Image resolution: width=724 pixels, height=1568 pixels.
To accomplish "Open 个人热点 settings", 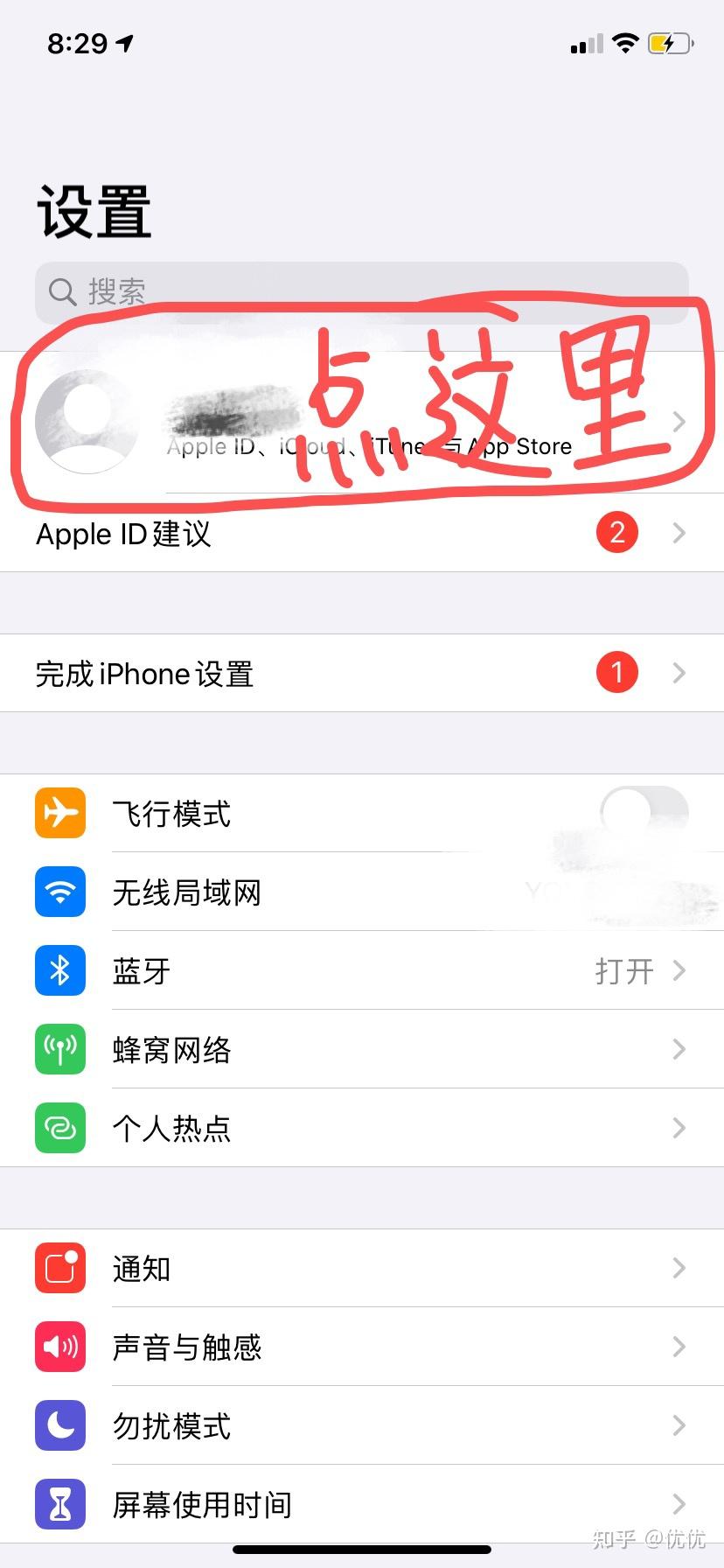I will coord(362,1128).
